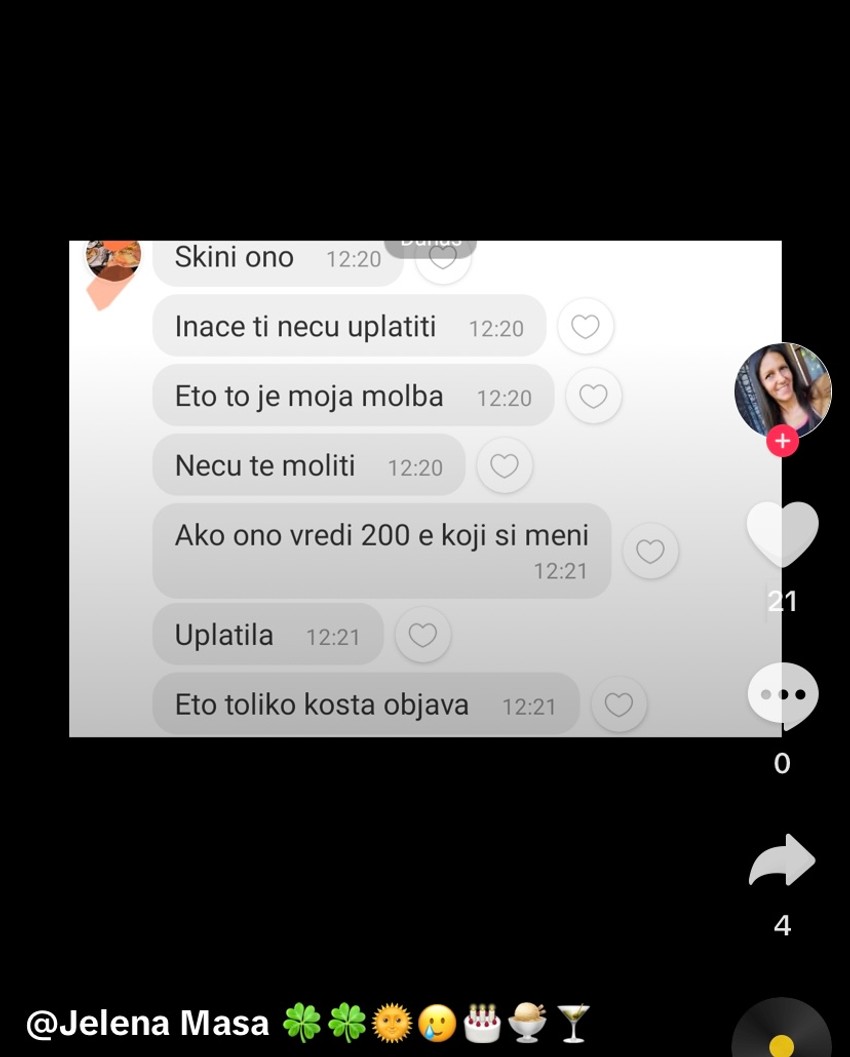Tap the 'Danas' date label in the chat
Viewport: 850px width, 1057px height.
click(430, 240)
